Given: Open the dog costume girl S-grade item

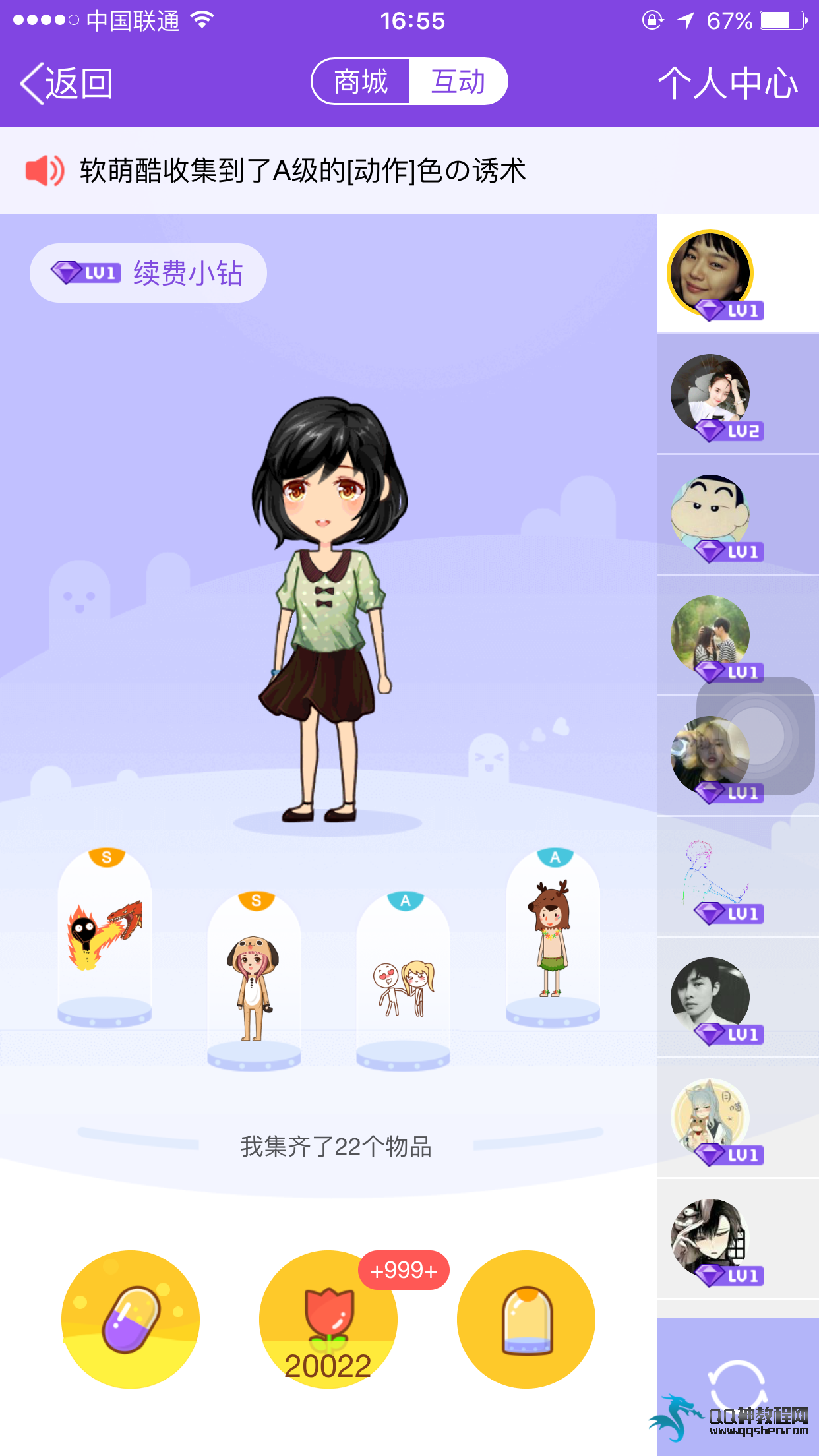Looking at the screenshot, I should coord(254,983).
